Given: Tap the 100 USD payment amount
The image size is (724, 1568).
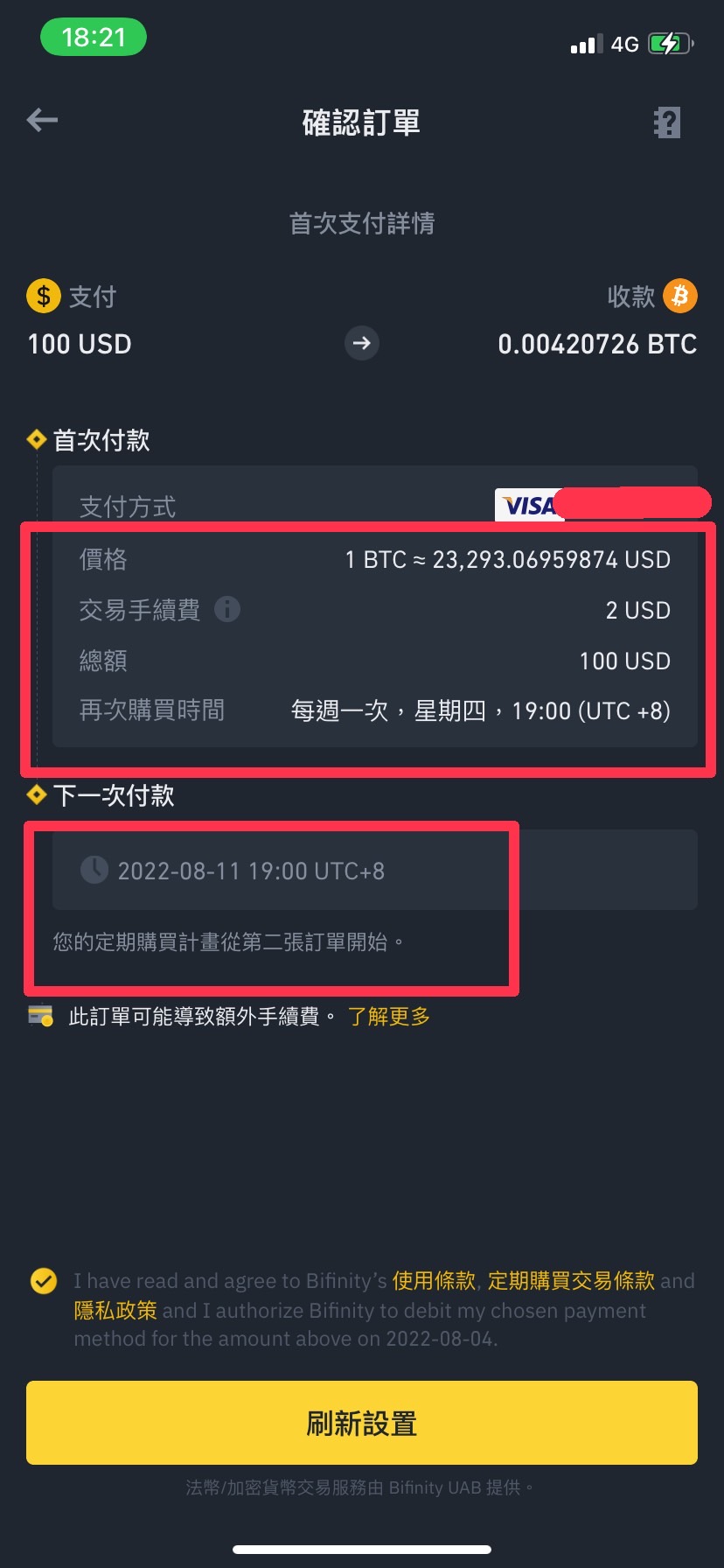Looking at the screenshot, I should [x=80, y=344].
